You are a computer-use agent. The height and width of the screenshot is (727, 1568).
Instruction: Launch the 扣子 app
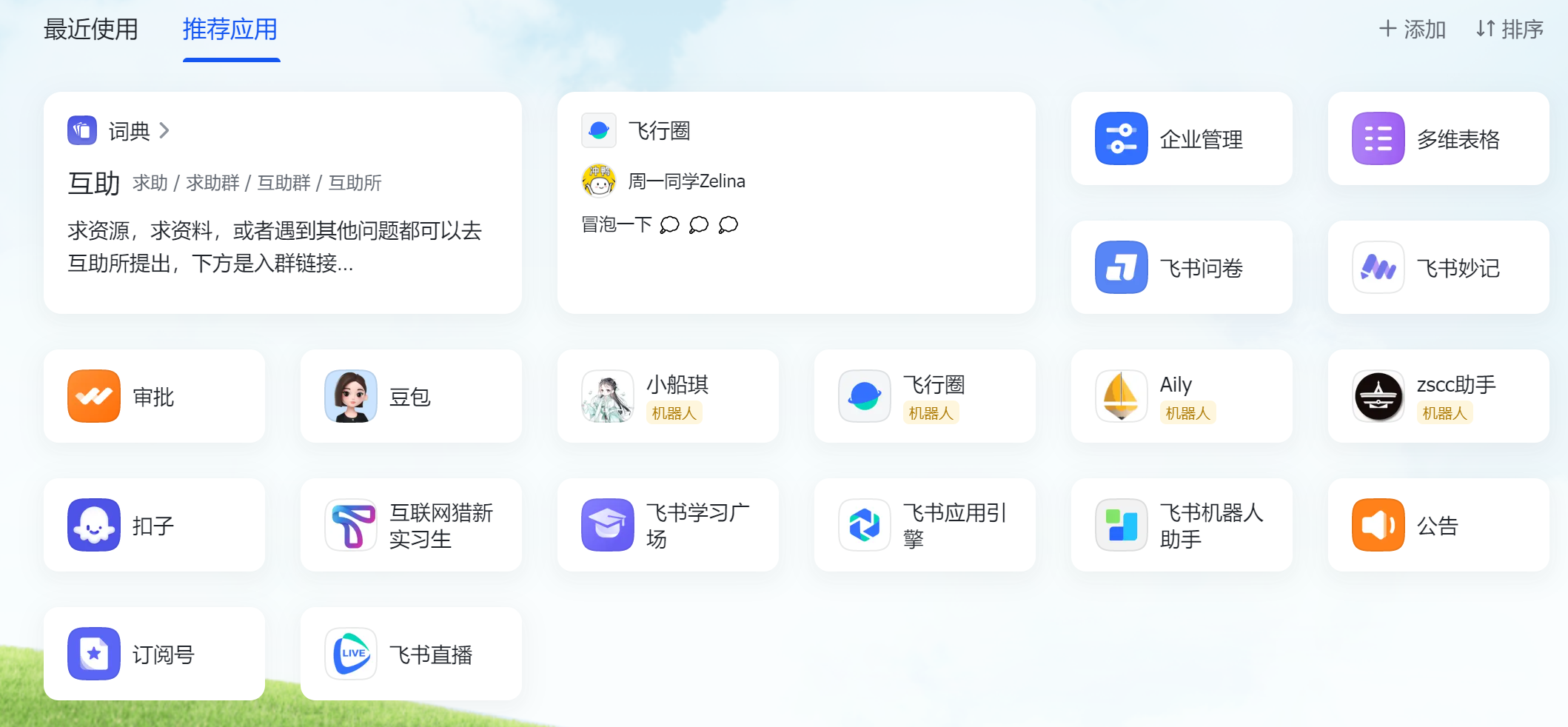coord(154,526)
